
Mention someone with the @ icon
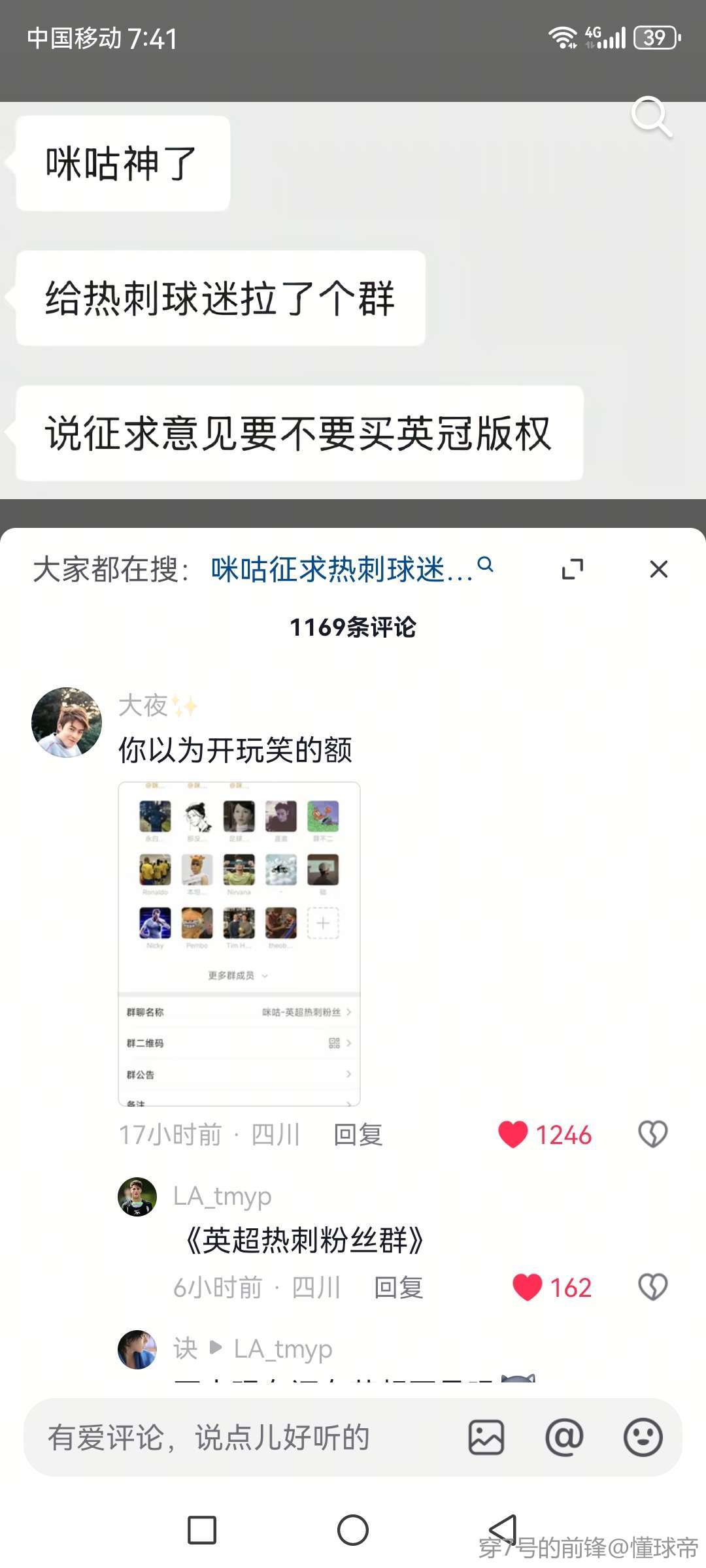click(564, 1437)
